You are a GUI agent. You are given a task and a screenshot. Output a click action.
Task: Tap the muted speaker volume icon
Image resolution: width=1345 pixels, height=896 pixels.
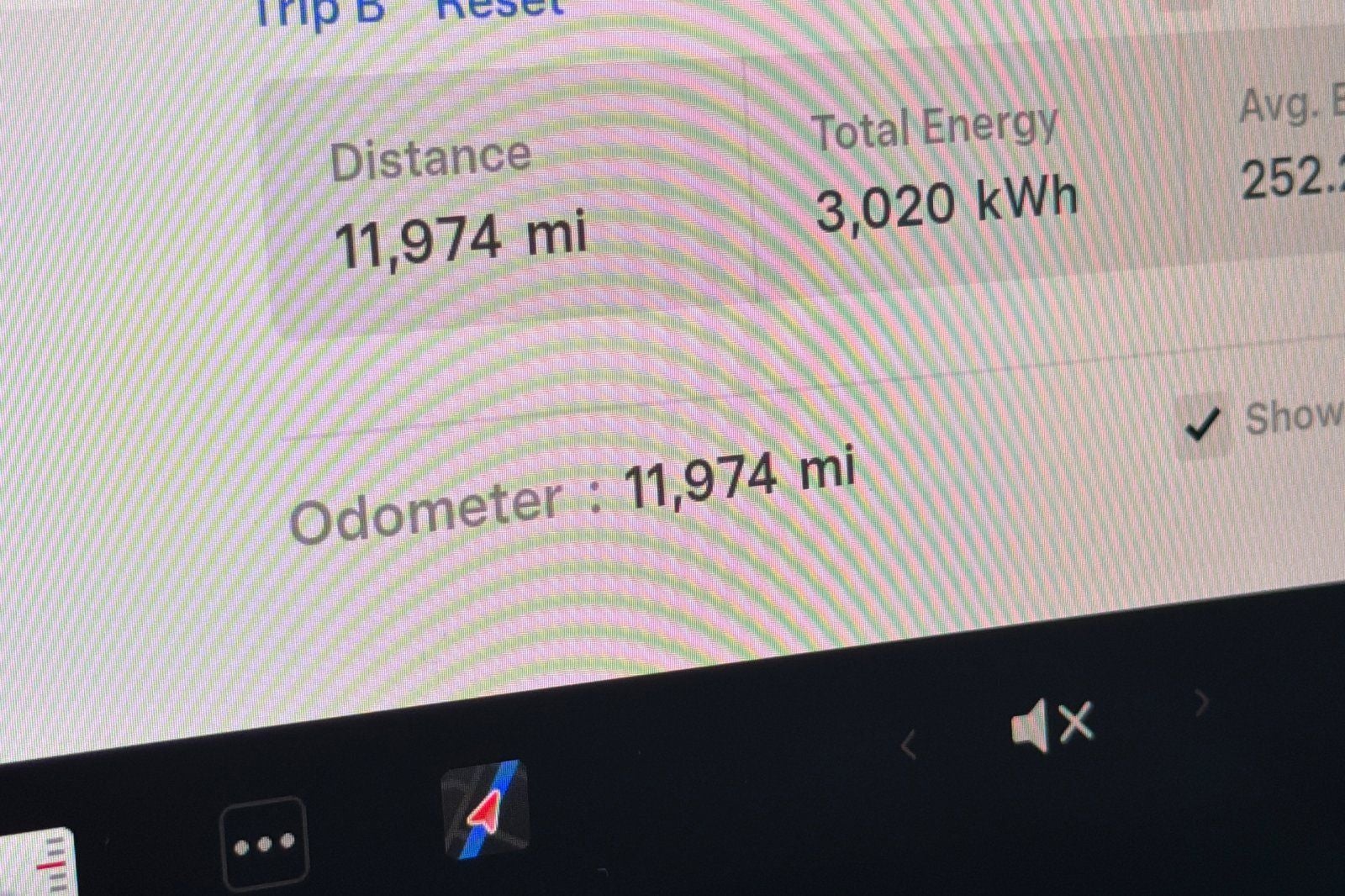coord(1052,724)
